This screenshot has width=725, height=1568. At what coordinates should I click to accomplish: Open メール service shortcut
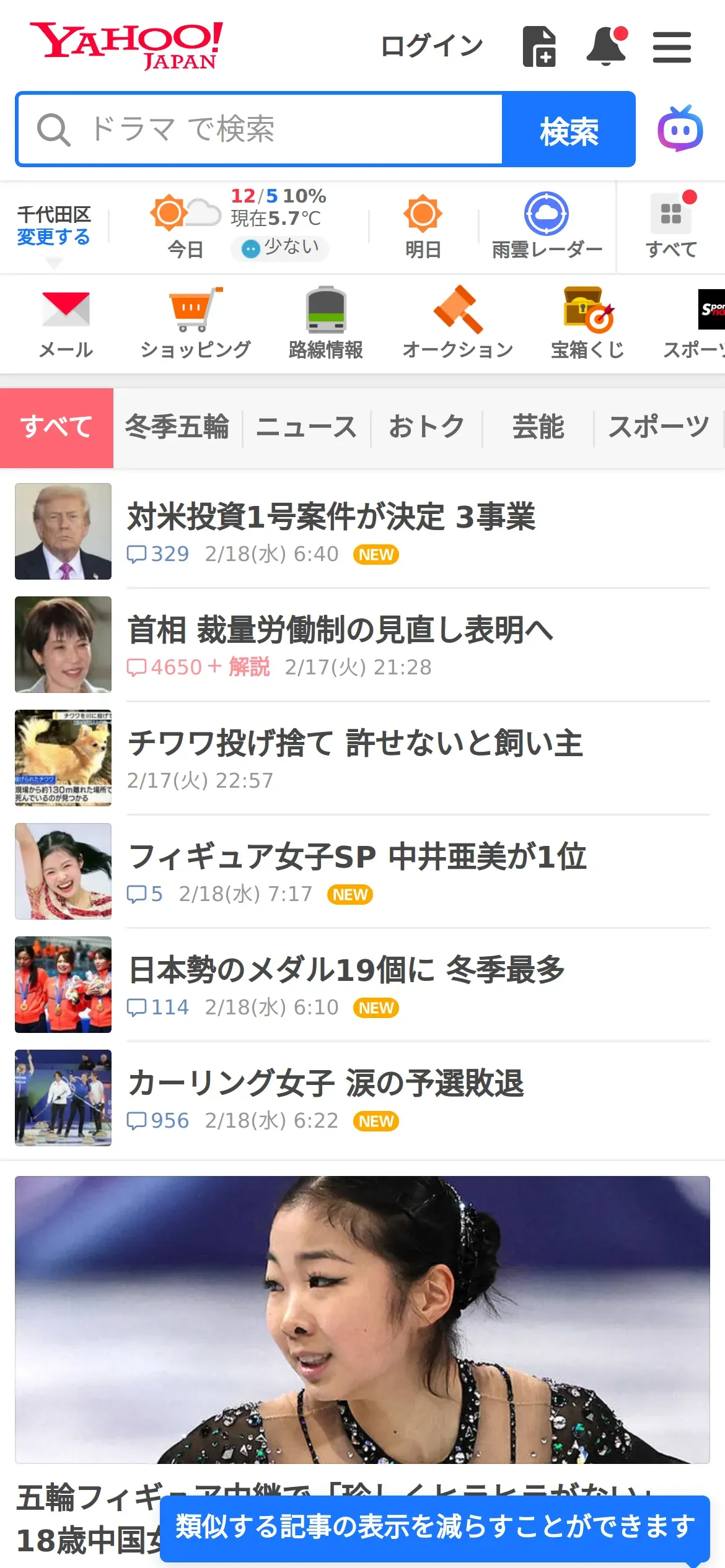66,323
